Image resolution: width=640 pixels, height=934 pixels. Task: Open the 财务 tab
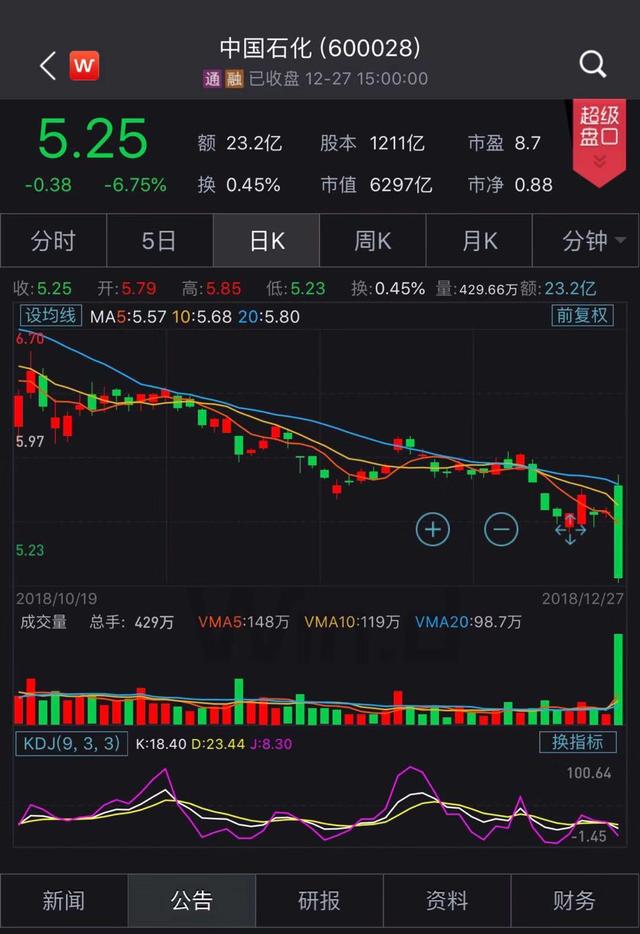[x=575, y=901]
